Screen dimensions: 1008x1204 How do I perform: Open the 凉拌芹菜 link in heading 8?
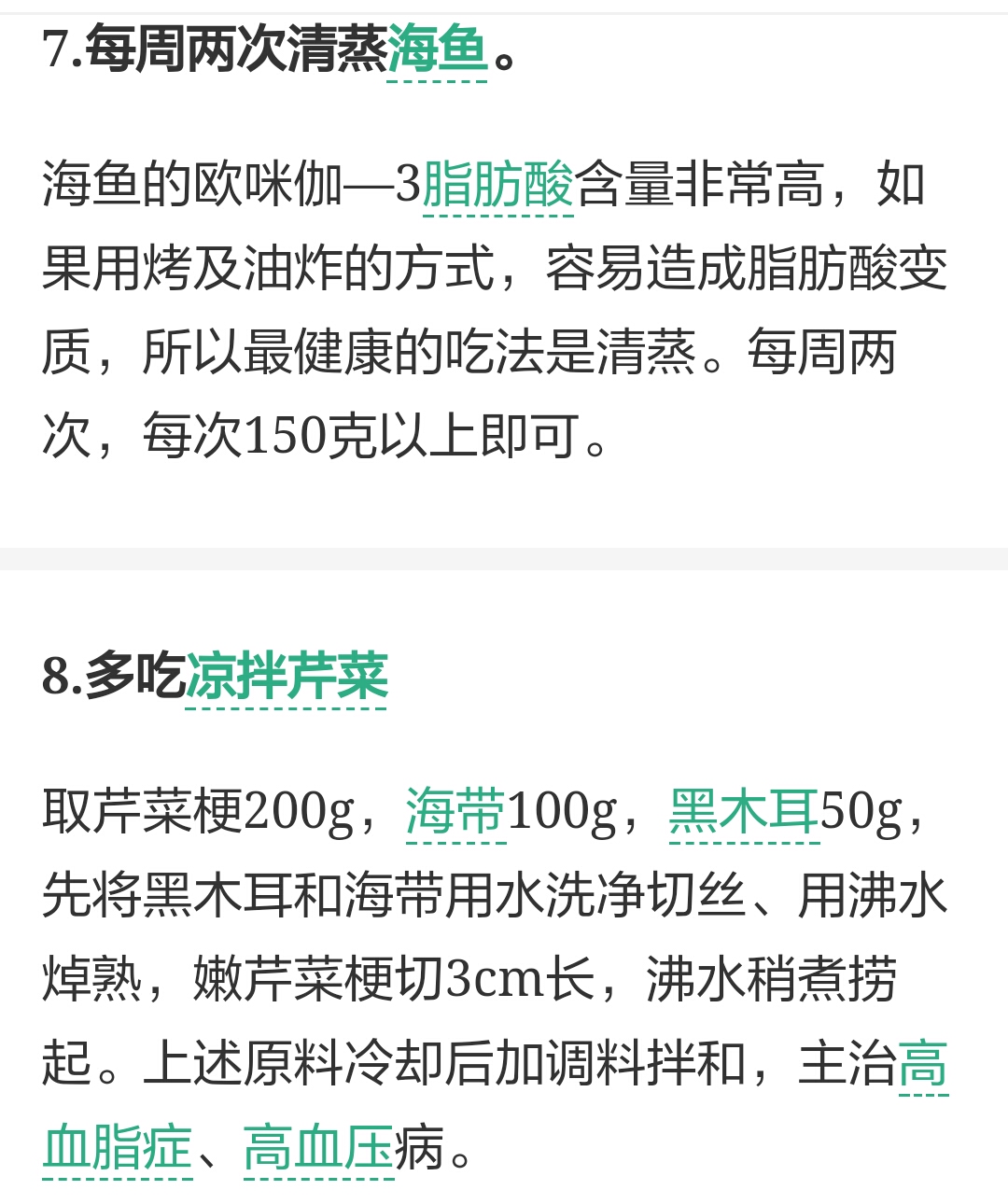(x=286, y=676)
